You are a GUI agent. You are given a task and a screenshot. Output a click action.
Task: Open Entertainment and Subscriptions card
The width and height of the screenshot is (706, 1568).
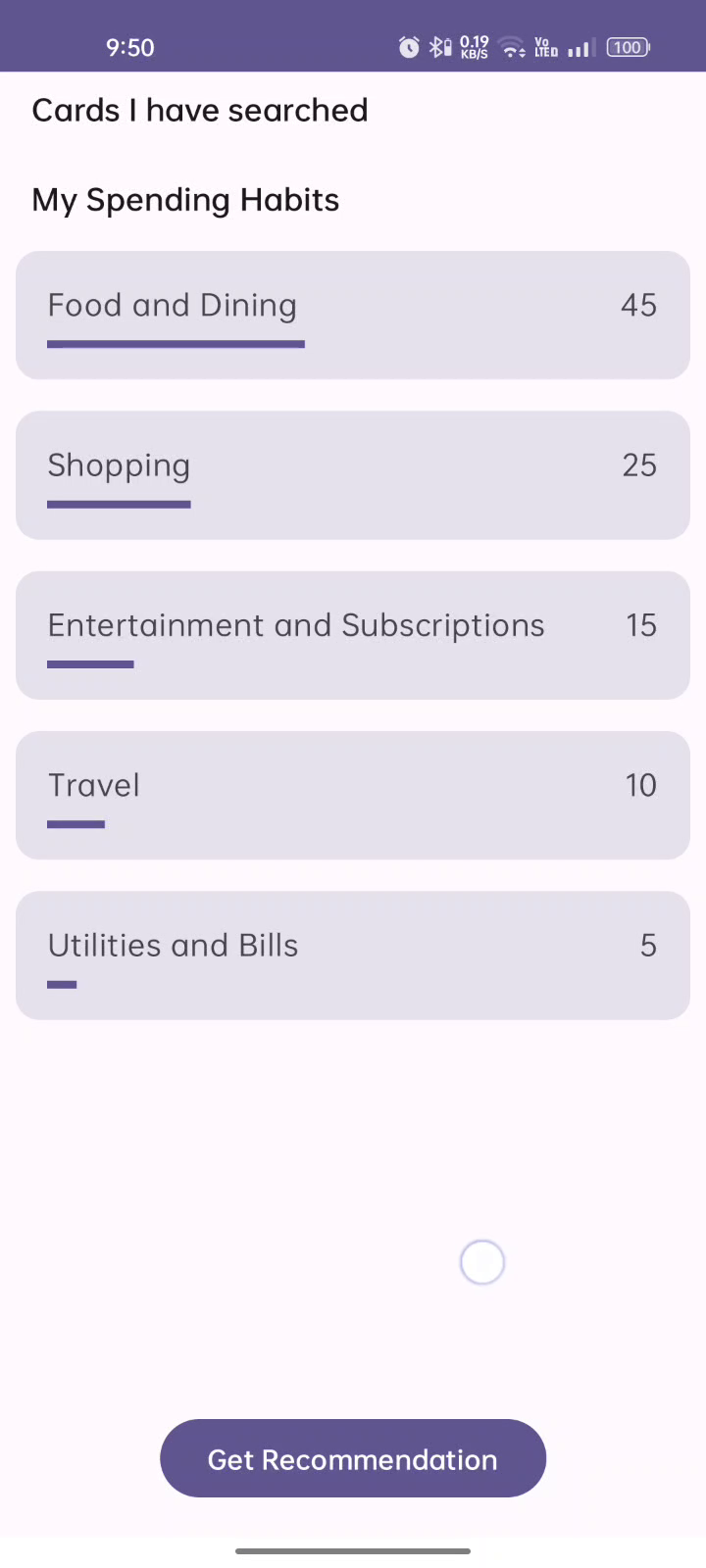352,635
